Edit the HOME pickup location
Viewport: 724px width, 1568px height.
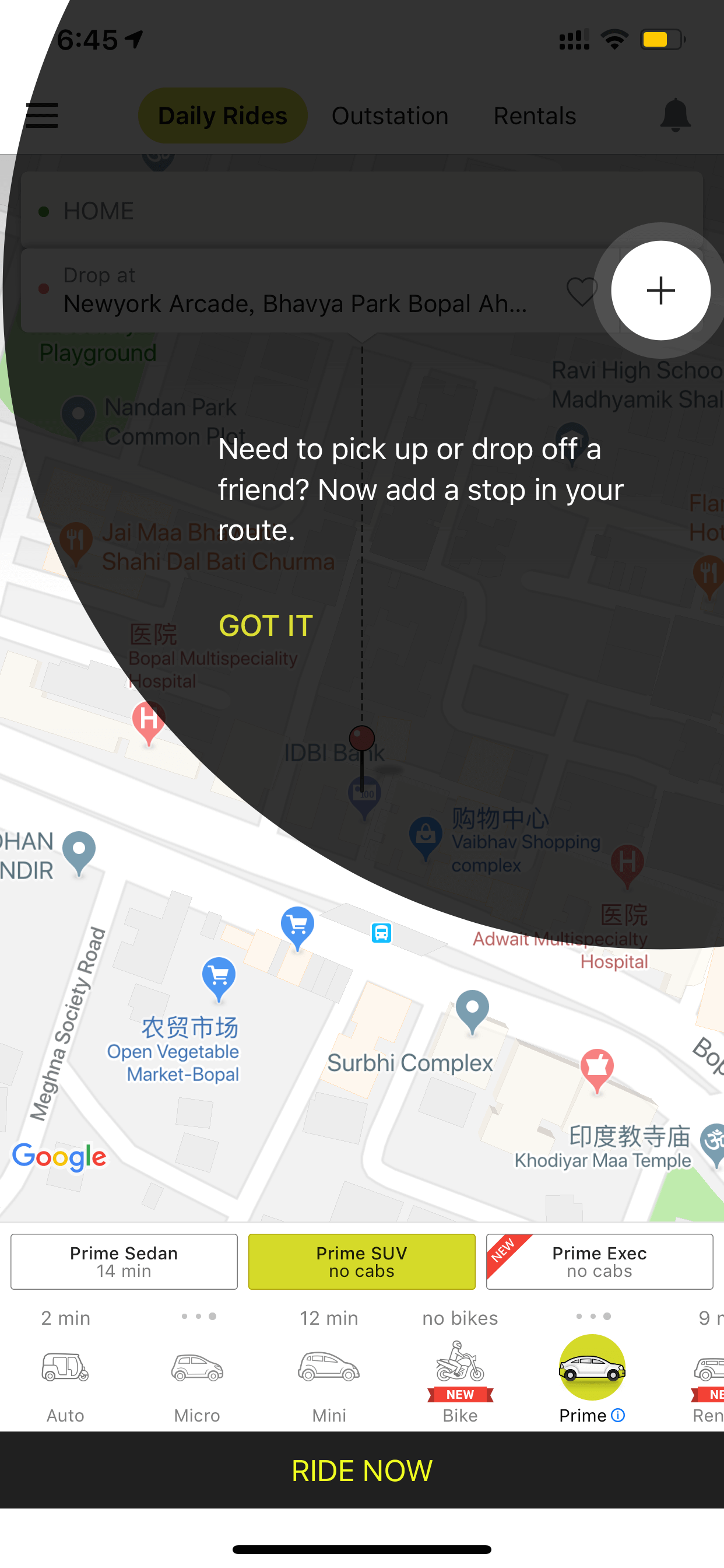(362, 211)
